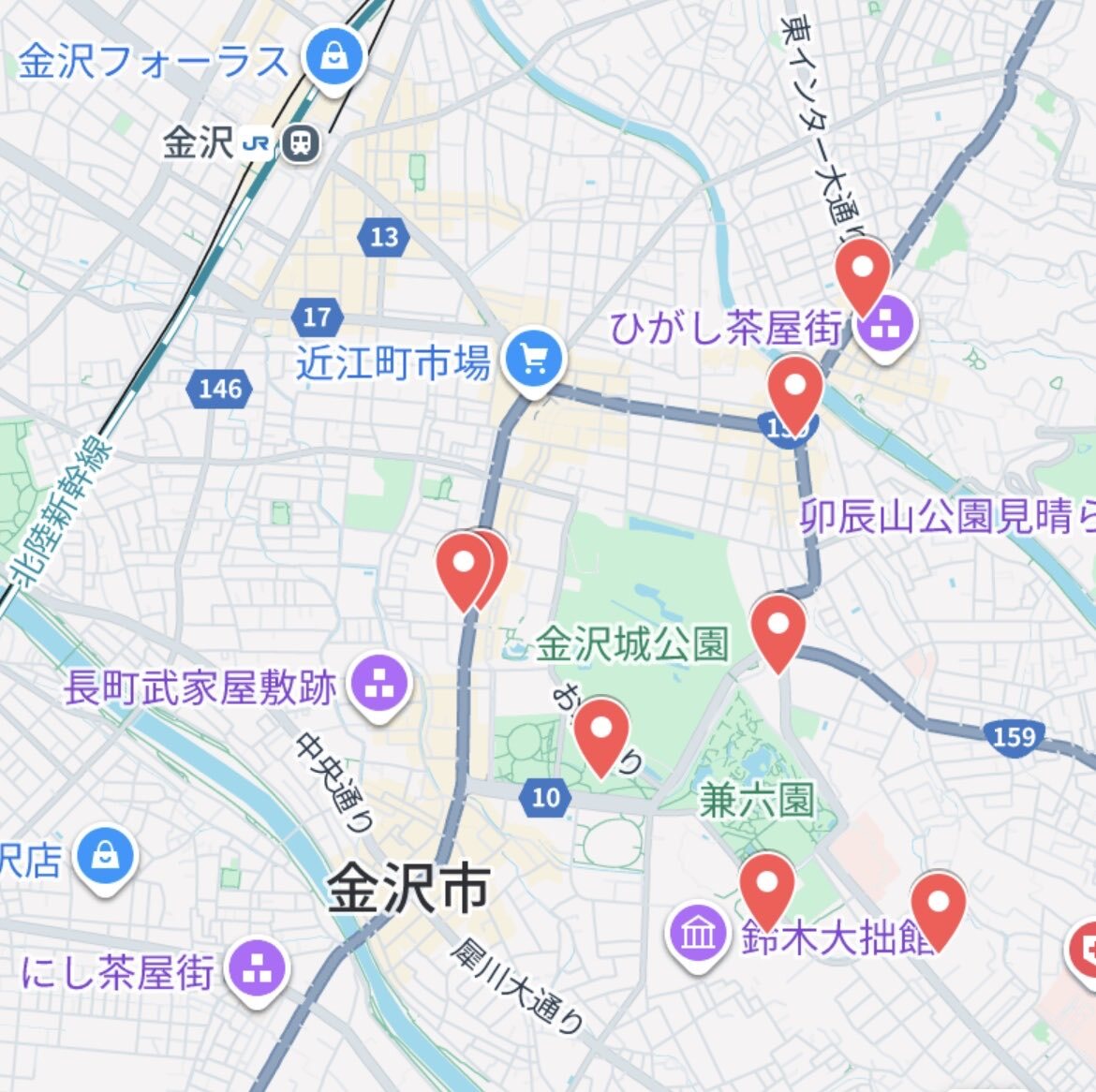Tap the red pin just above 鈴木大拙館 text
Screen dimensions: 1096x1092
point(767,891)
